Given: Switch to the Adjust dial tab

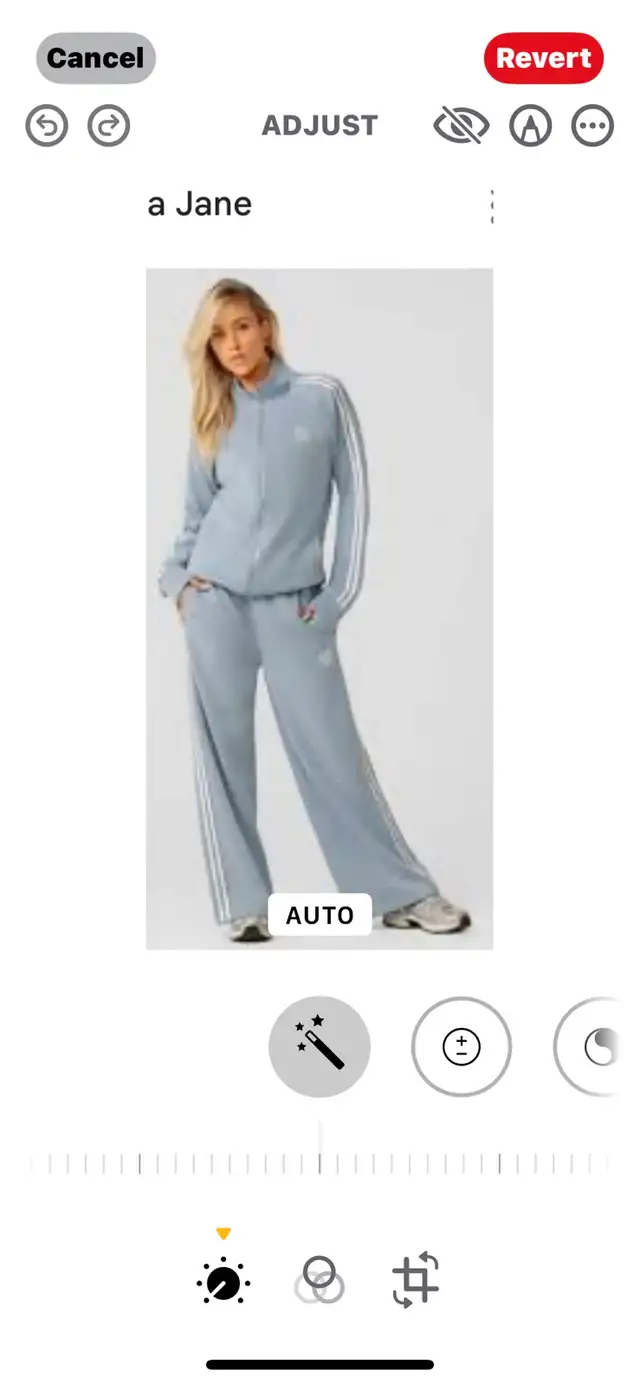Looking at the screenshot, I should pos(224,1281).
